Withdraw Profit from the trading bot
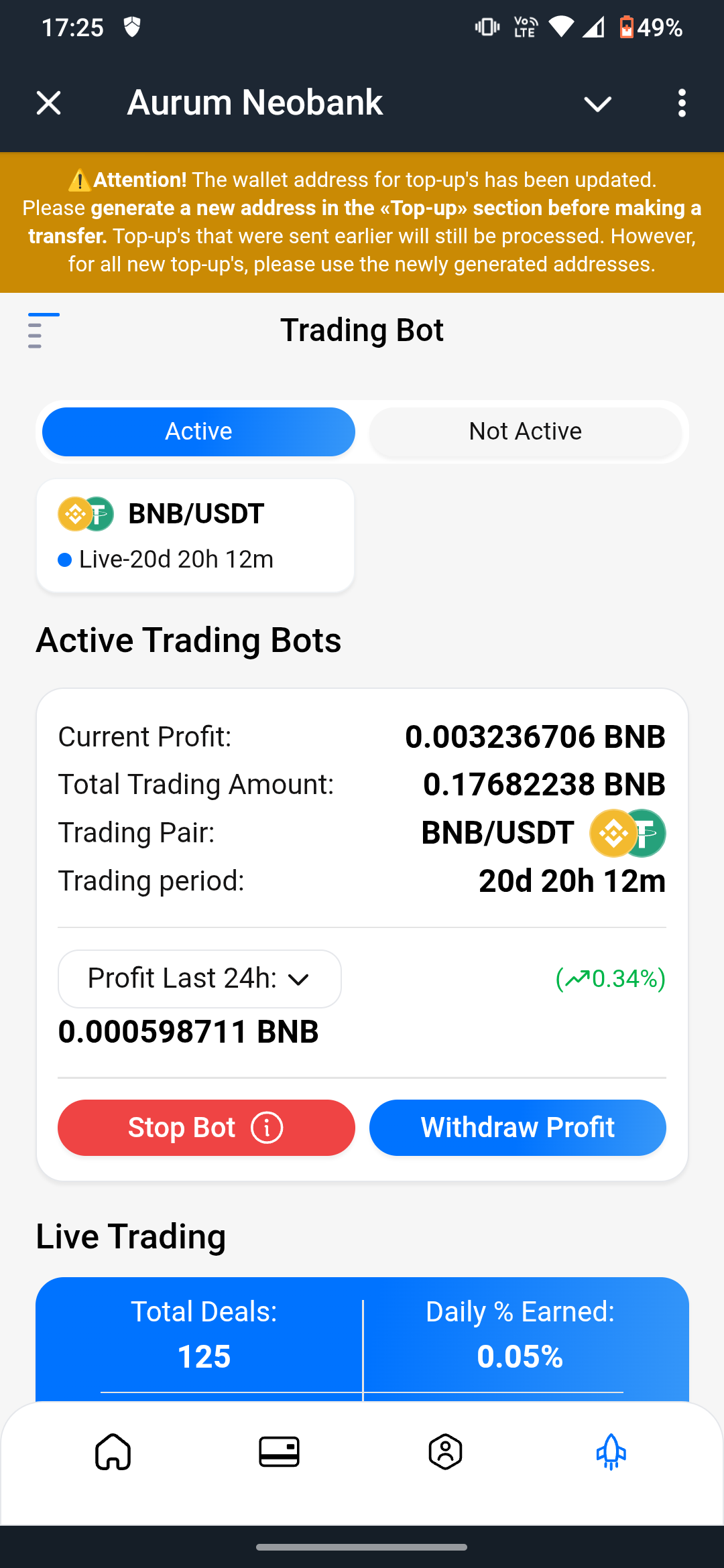724x1568 pixels. pyautogui.click(x=518, y=1128)
